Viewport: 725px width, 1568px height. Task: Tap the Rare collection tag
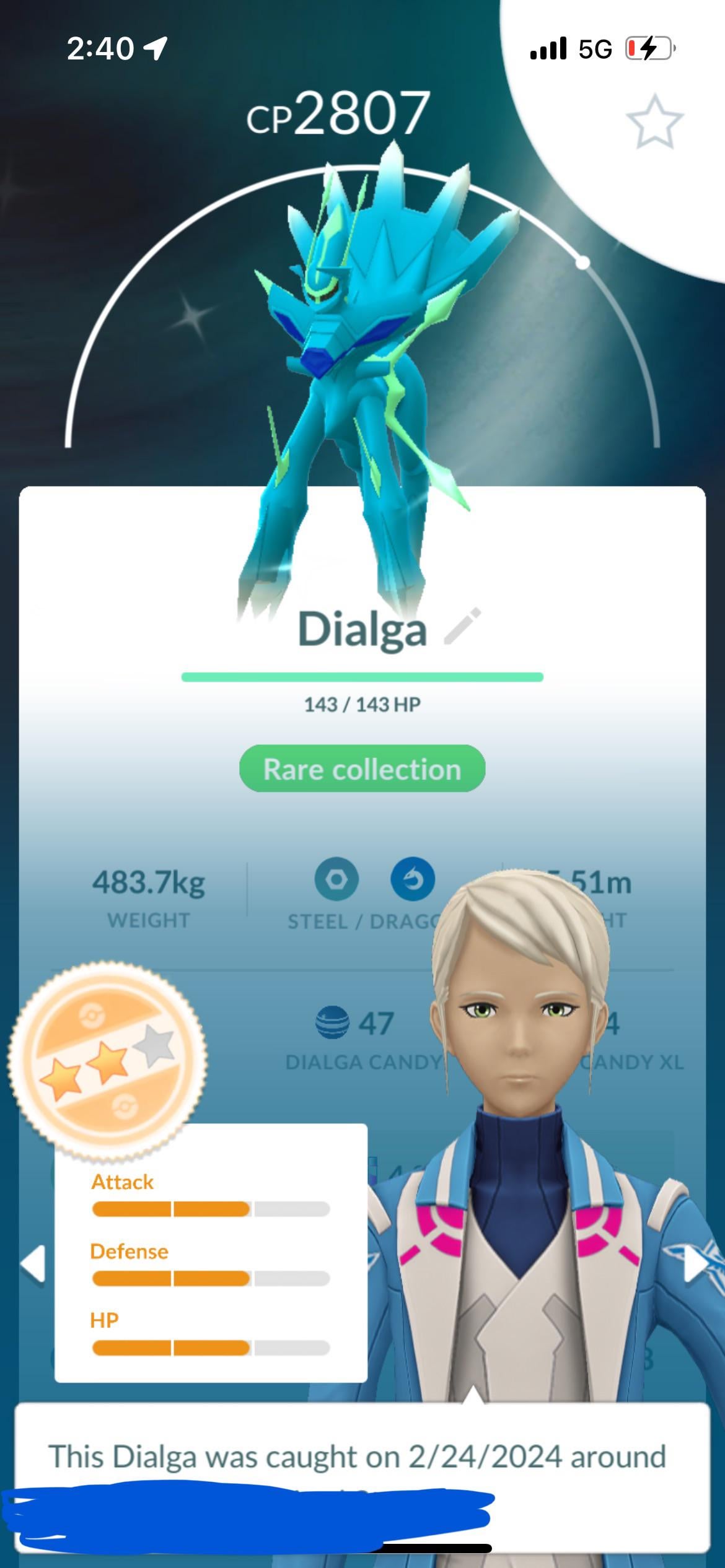(x=362, y=769)
